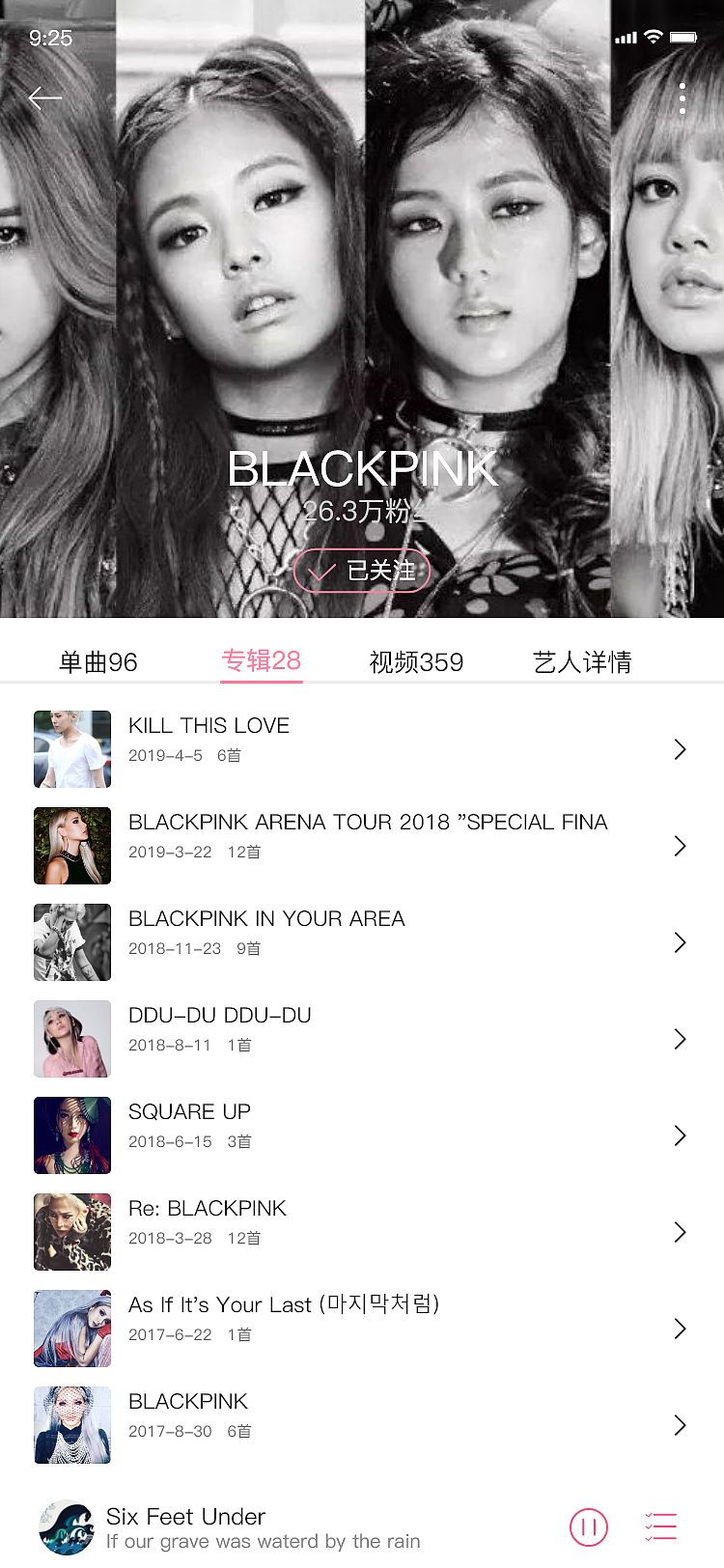Open As If It's Your Last album
Viewport: 724px width, 1568px height.
pos(362,1329)
